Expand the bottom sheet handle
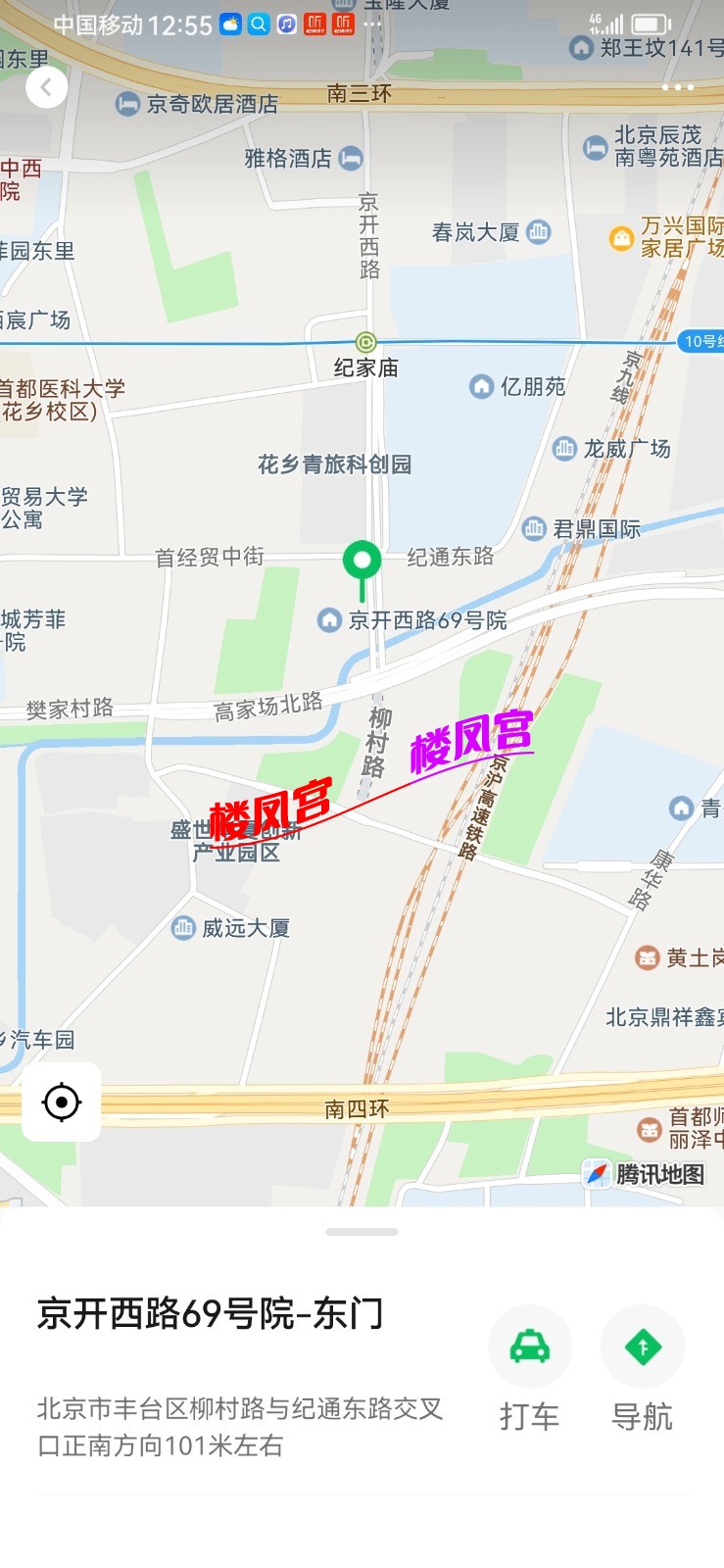The width and height of the screenshot is (724, 1568). pos(362,1232)
